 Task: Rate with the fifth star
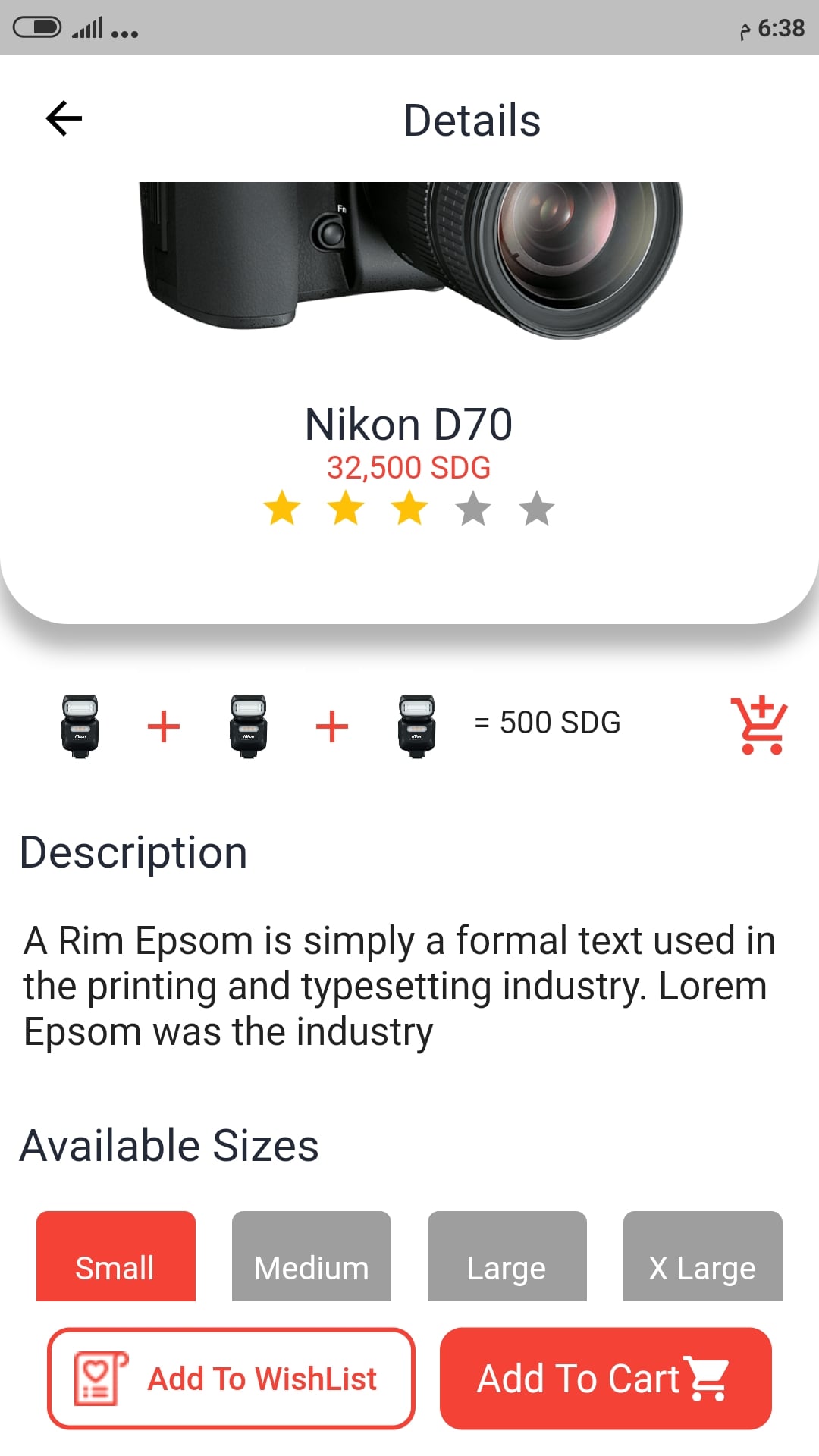point(537,508)
